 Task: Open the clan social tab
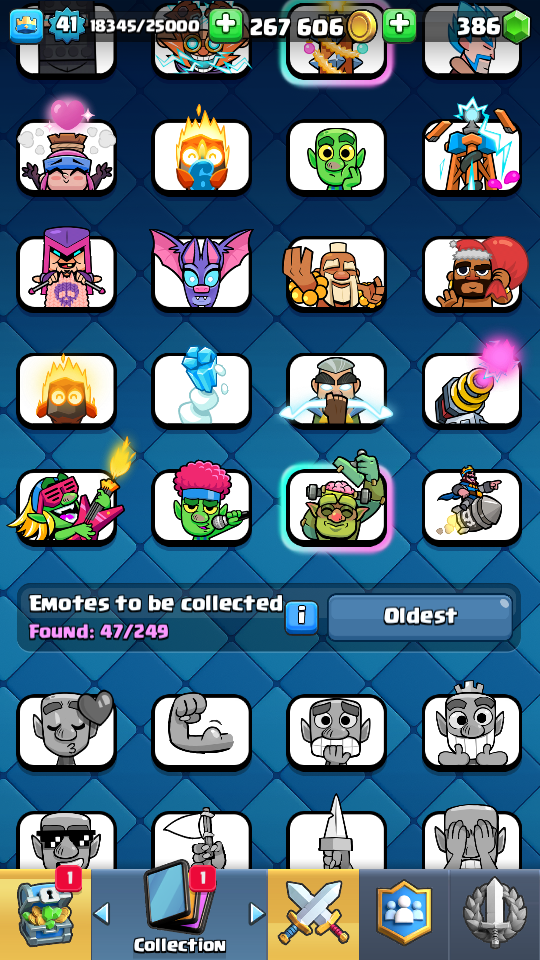[x=404, y=914]
